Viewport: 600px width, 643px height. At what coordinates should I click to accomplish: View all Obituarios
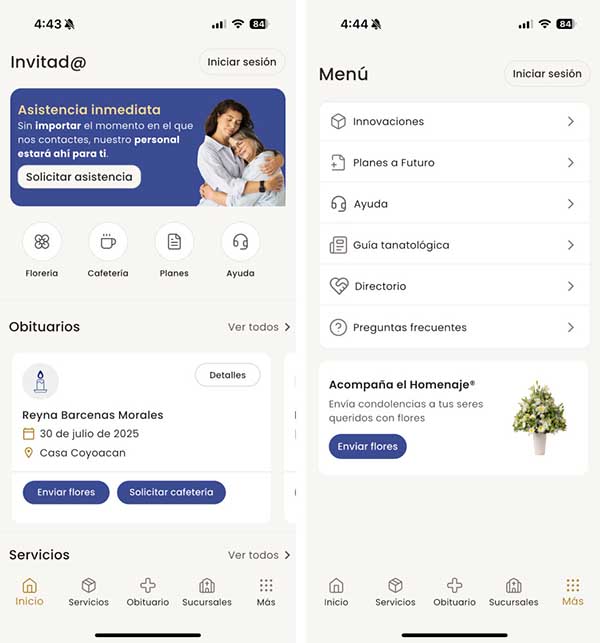258,327
